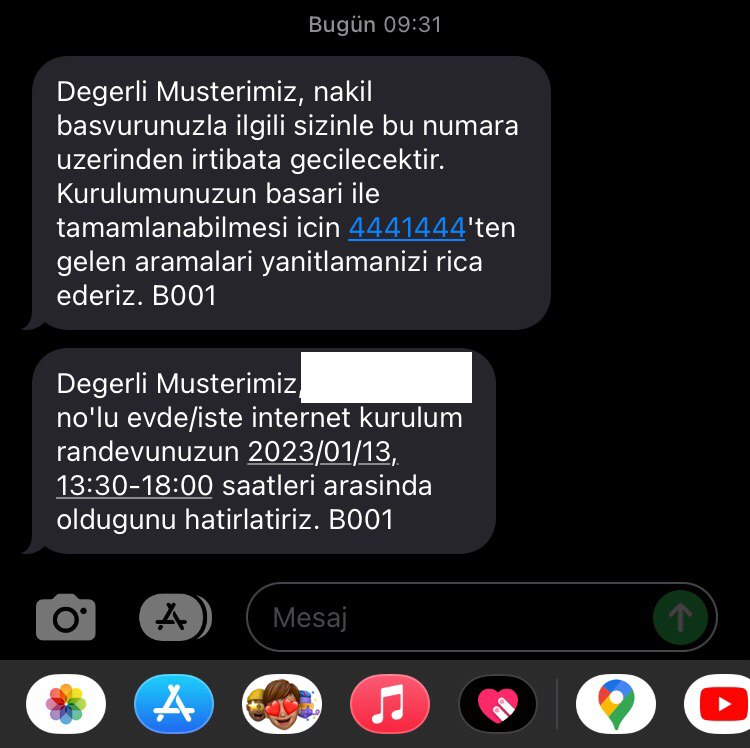The width and height of the screenshot is (750, 748).
Task: Open the Photos app in the drawer
Action: pos(66,705)
